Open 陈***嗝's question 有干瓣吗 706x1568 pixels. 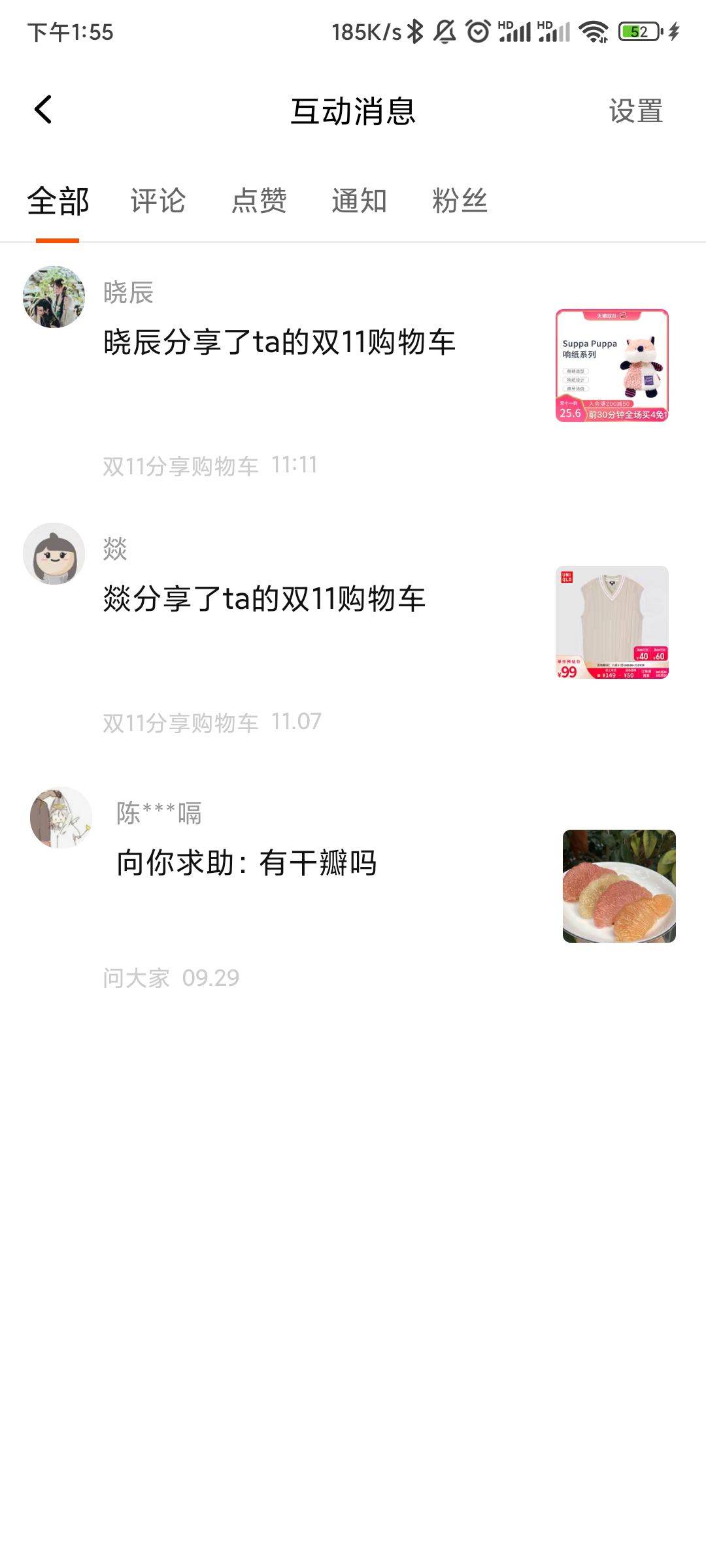246,863
